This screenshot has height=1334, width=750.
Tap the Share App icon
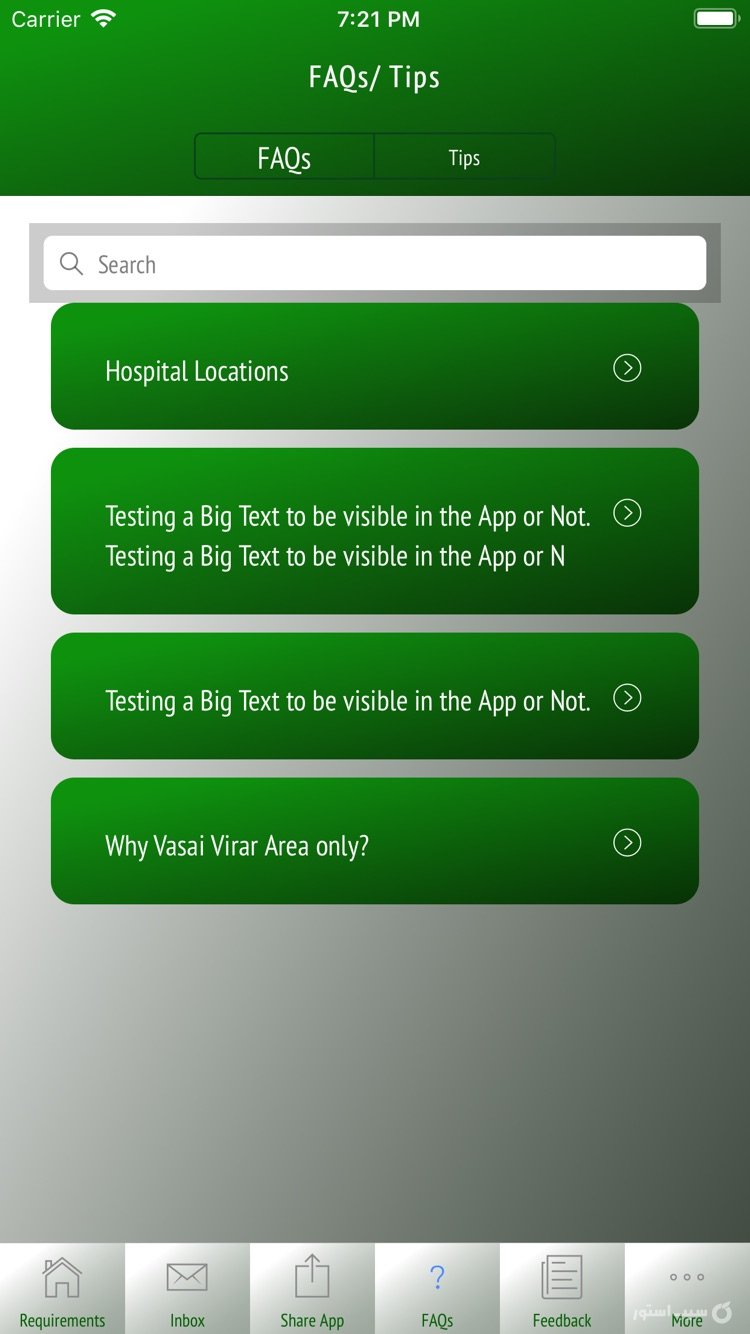pyautogui.click(x=311, y=1276)
